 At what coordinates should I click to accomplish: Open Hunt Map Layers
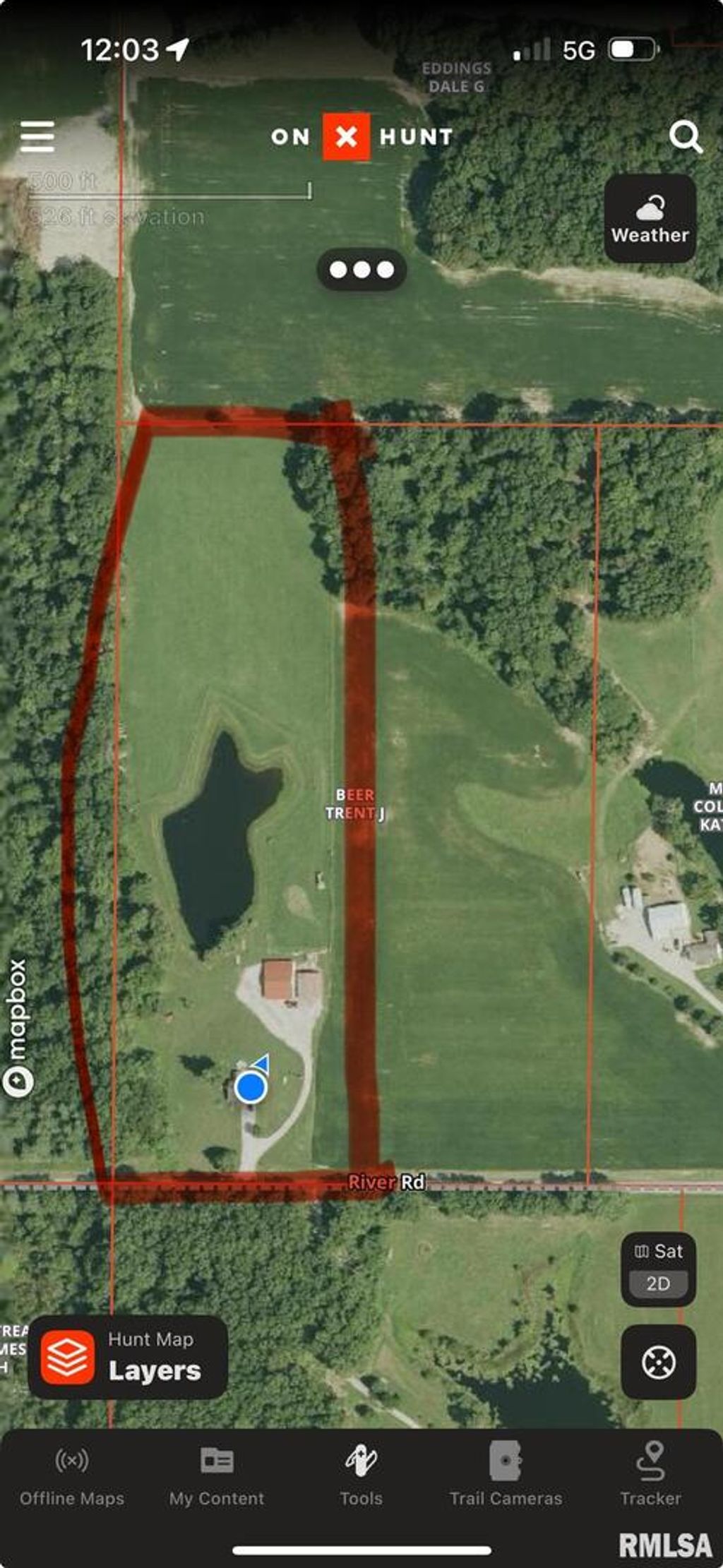click(x=128, y=1357)
